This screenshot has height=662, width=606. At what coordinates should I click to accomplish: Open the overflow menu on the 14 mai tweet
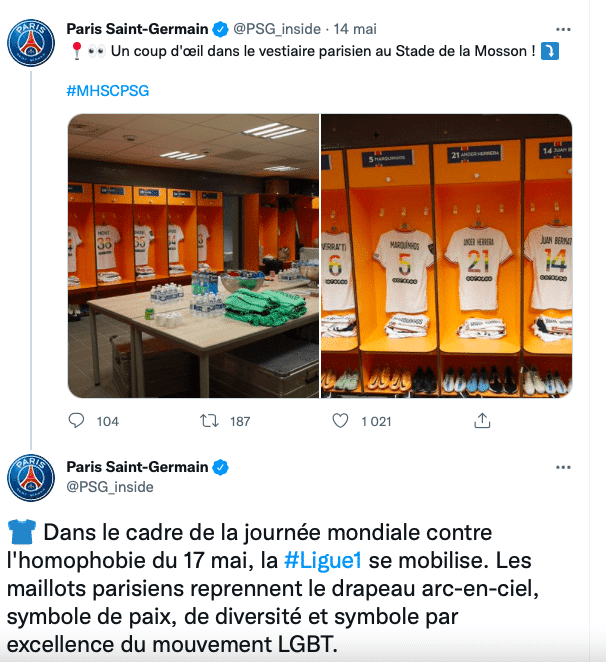(x=563, y=29)
